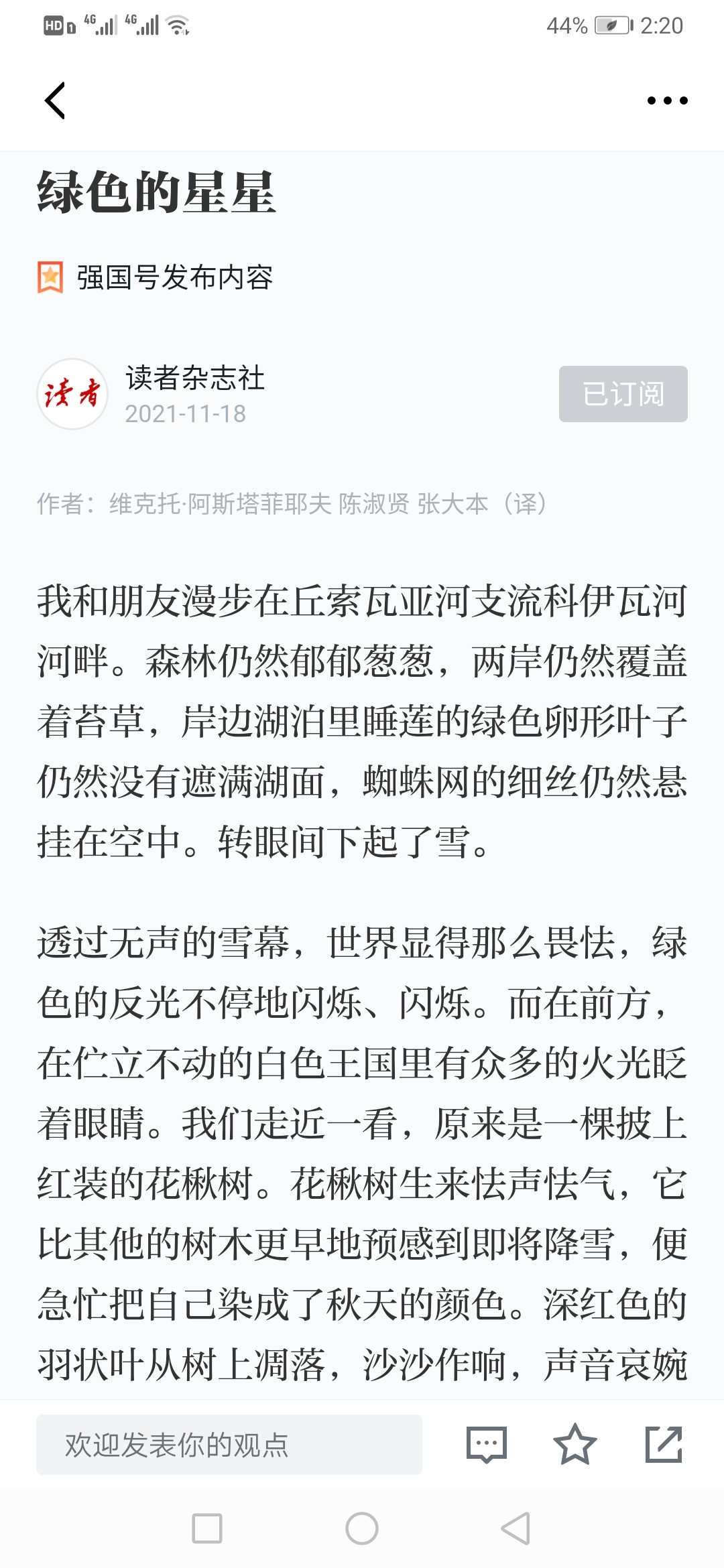
Task: View comments via the speech bubble icon
Action: pyautogui.click(x=487, y=1444)
